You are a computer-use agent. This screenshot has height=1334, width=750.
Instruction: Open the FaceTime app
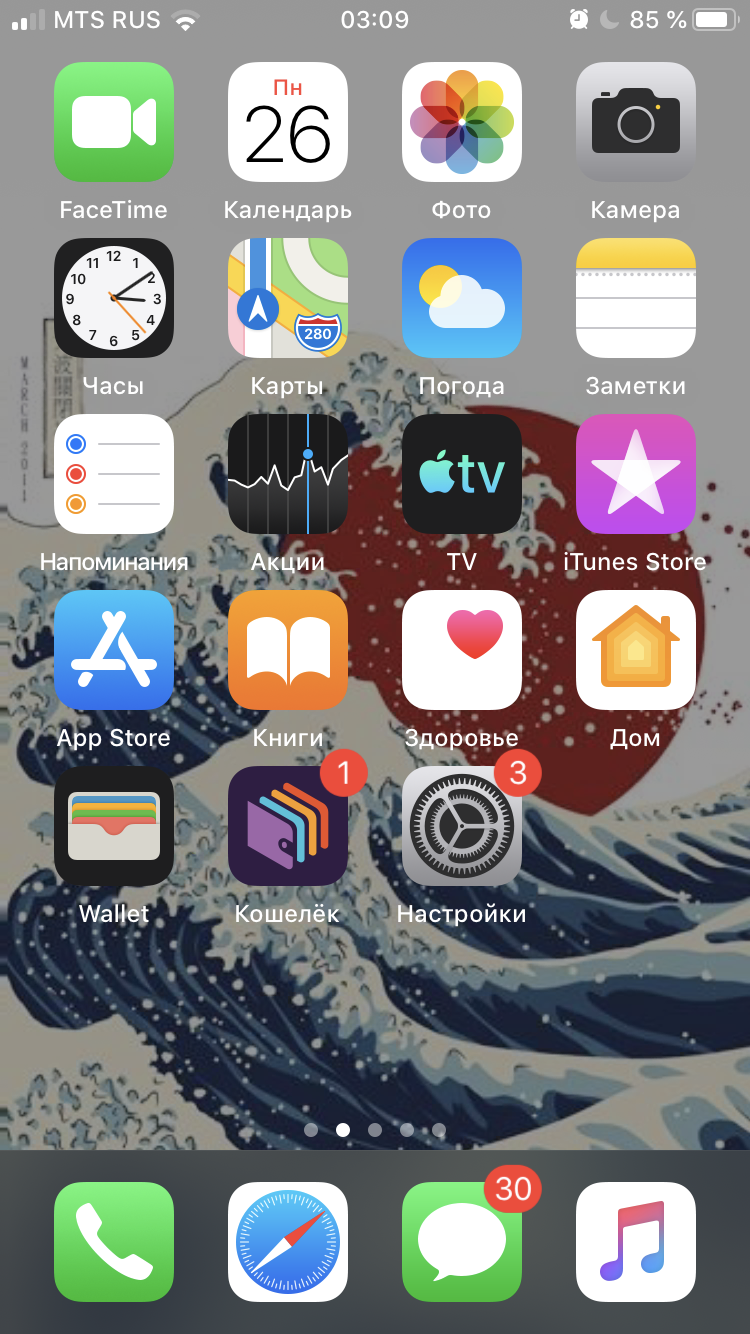114,122
